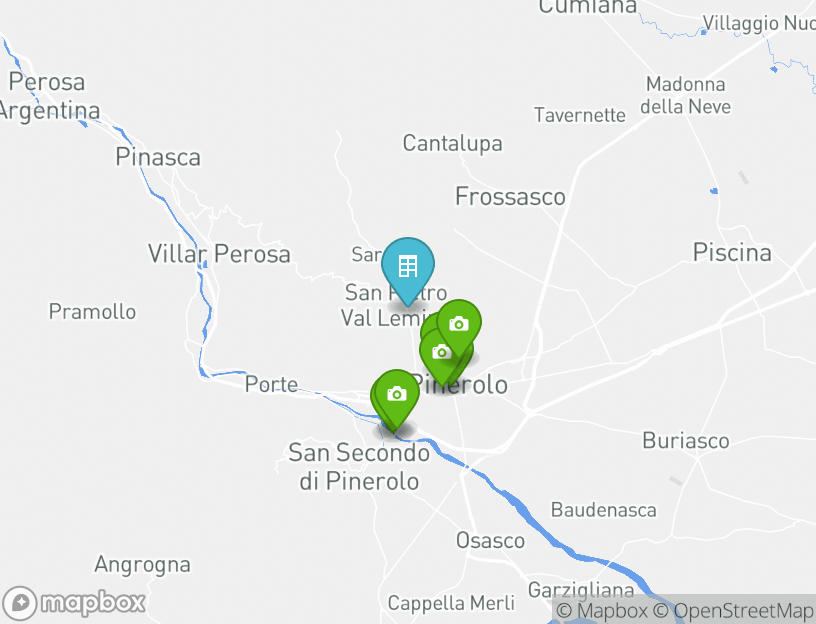The image size is (816, 624).
Task: Open the topmost green camera marker near Pinerolo
Action: 459,324
